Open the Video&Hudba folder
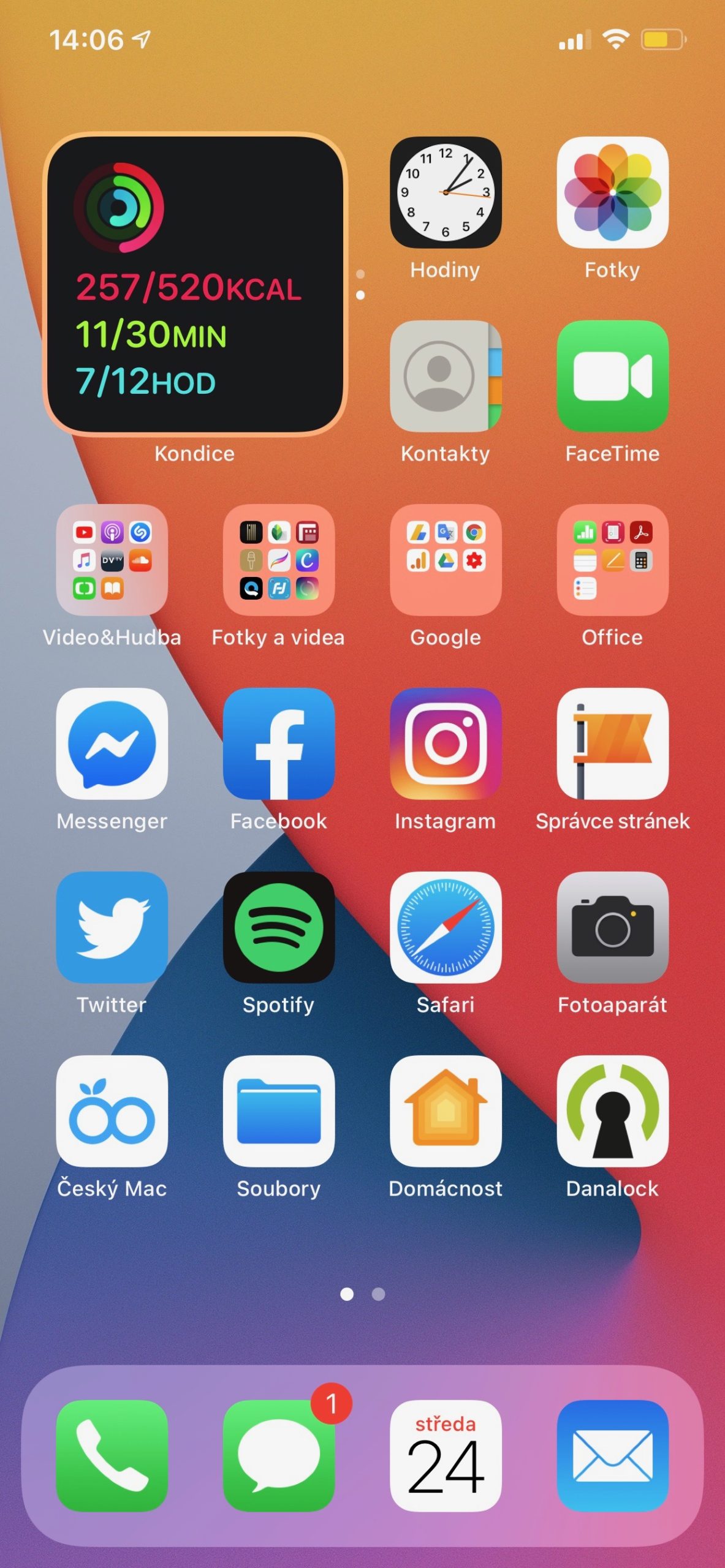This screenshot has width=725, height=1568. tap(112, 560)
